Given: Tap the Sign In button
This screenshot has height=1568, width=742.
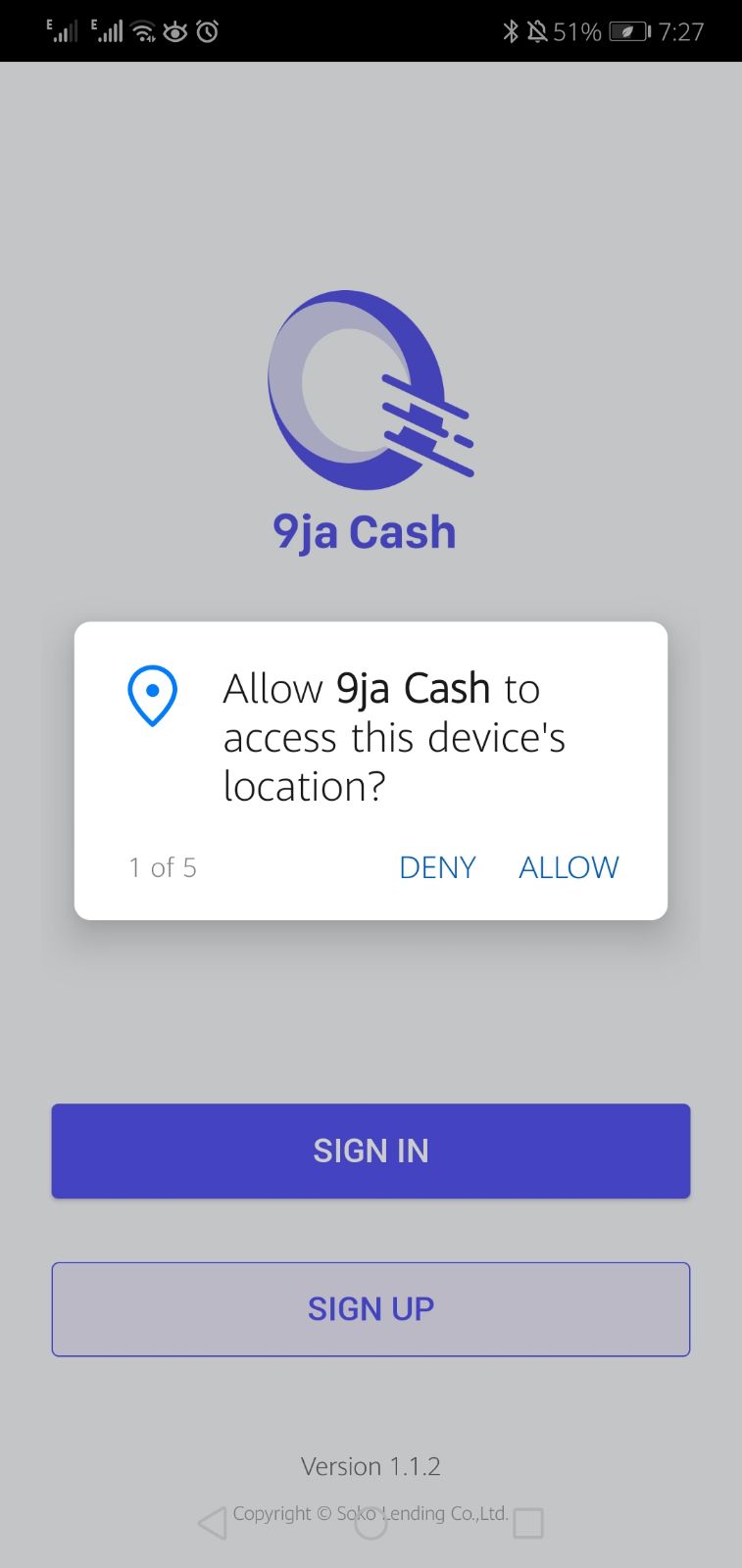Looking at the screenshot, I should click(x=371, y=1151).
